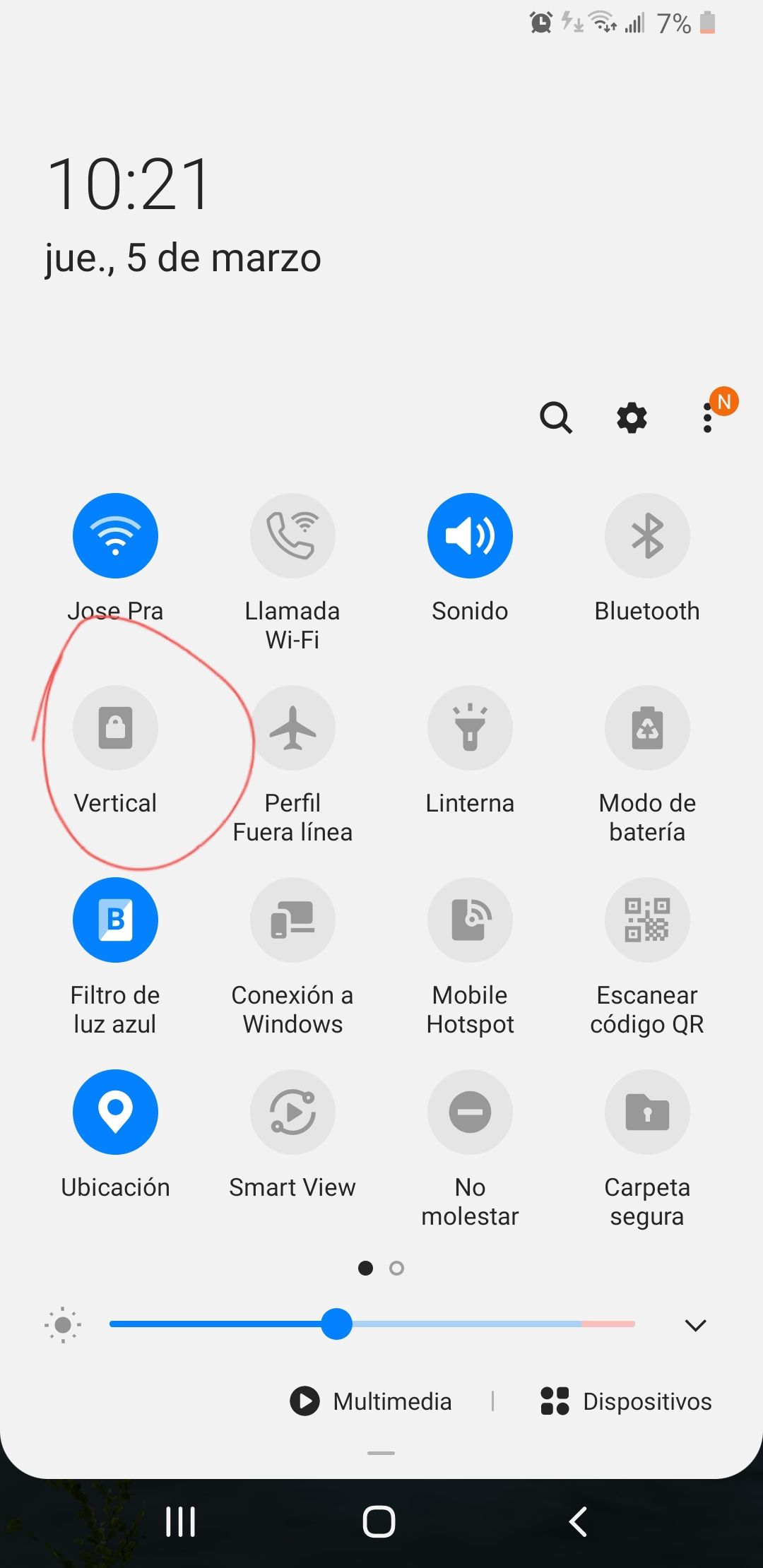This screenshot has height=1568, width=763.
Task: Turn on the Linterna flashlight
Action: [470, 727]
